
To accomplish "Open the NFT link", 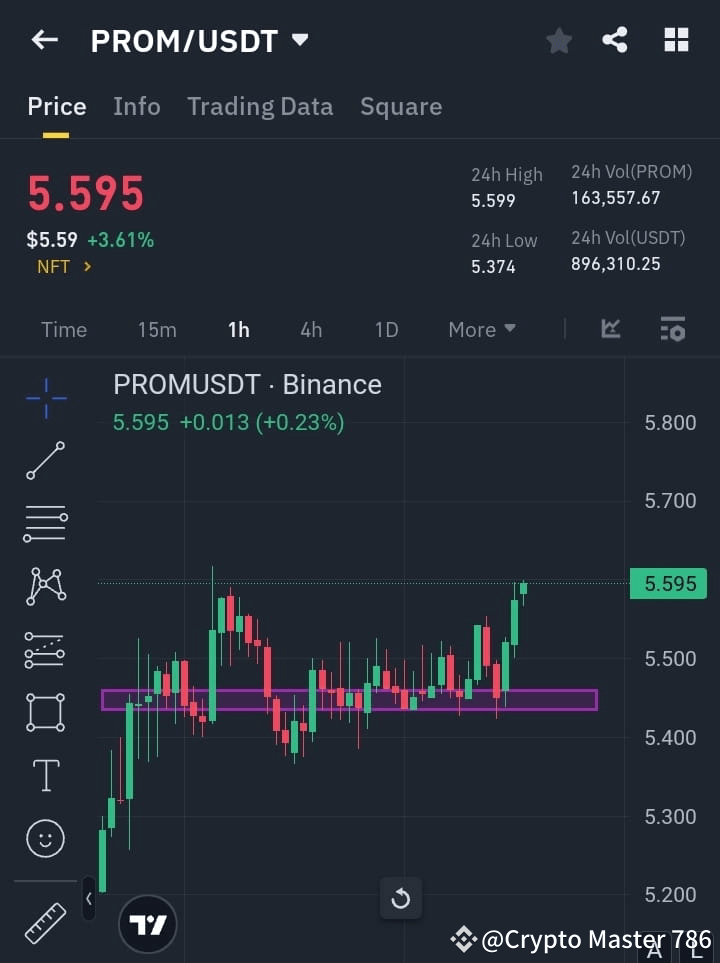I will pyautogui.click(x=55, y=266).
